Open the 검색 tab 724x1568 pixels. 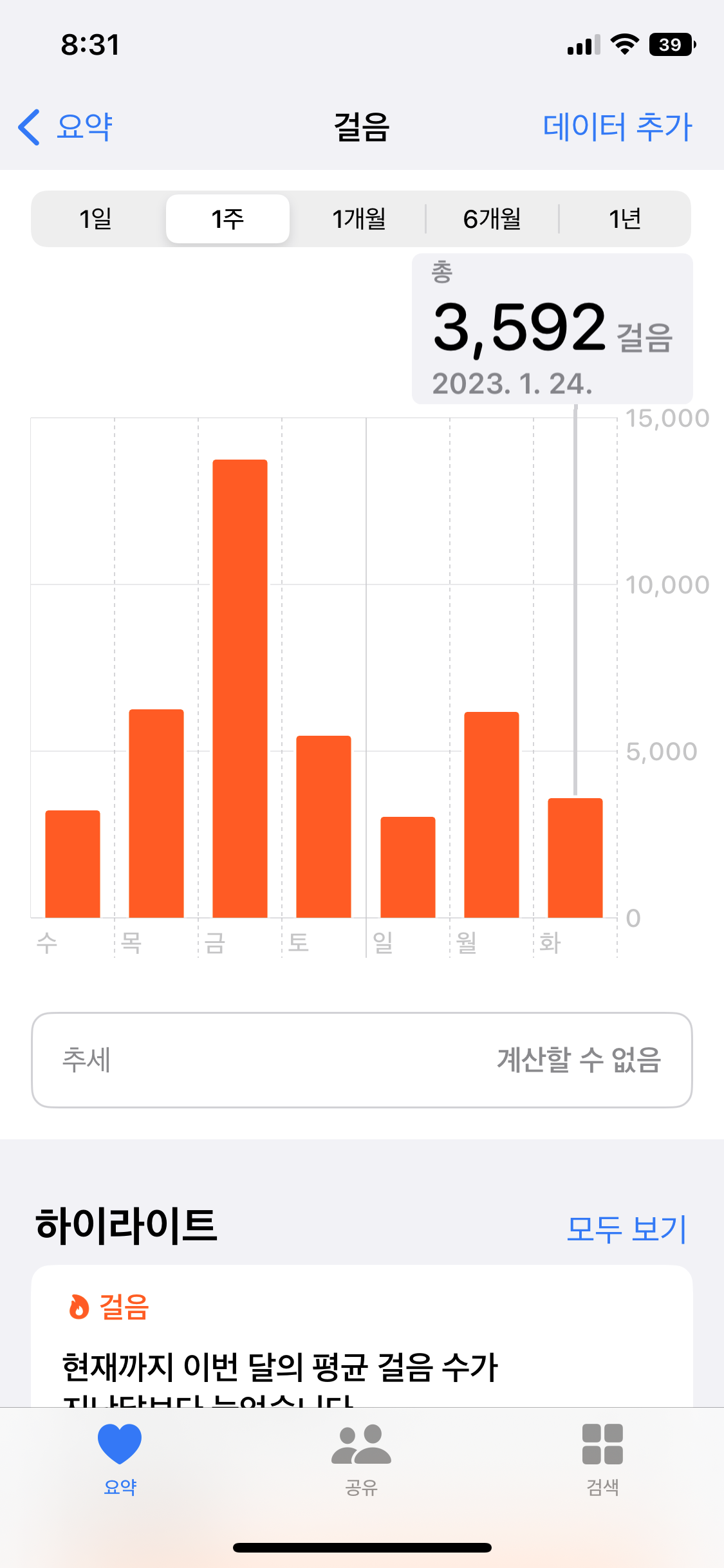pos(602,1459)
